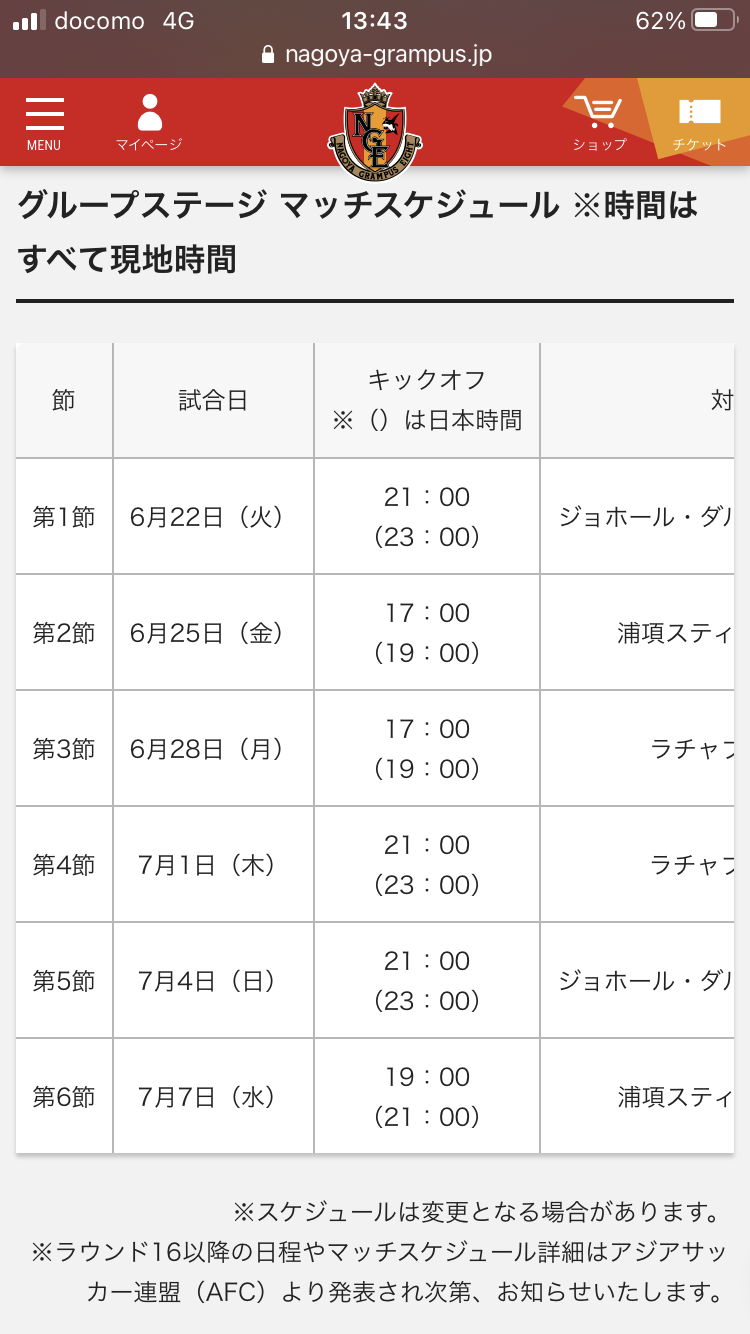Tap the nagoya-grampus.jp address bar
This screenshot has width=750, height=1334.
click(375, 54)
